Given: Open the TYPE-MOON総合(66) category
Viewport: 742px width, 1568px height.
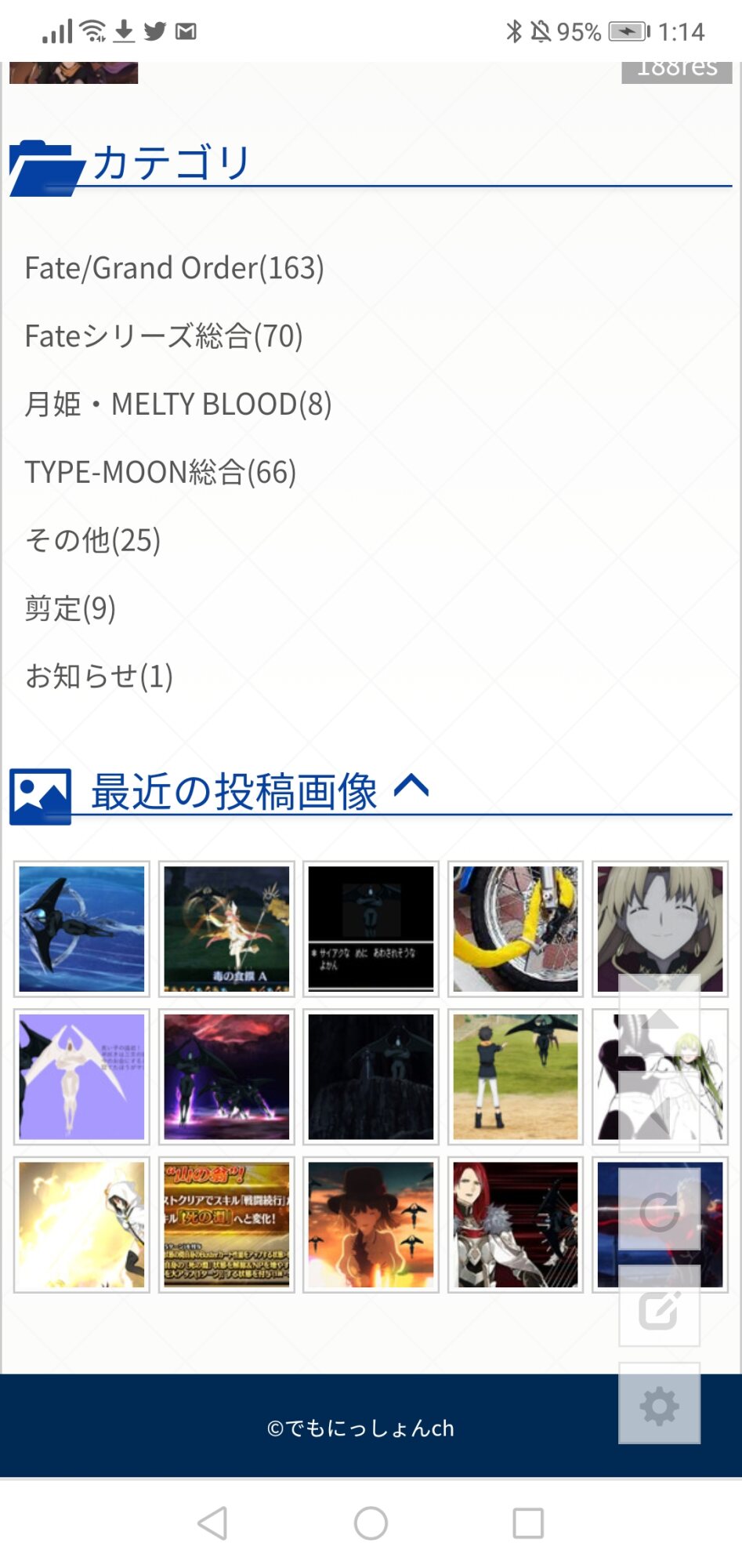Looking at the screenshot, I should (x=161, y=472).
